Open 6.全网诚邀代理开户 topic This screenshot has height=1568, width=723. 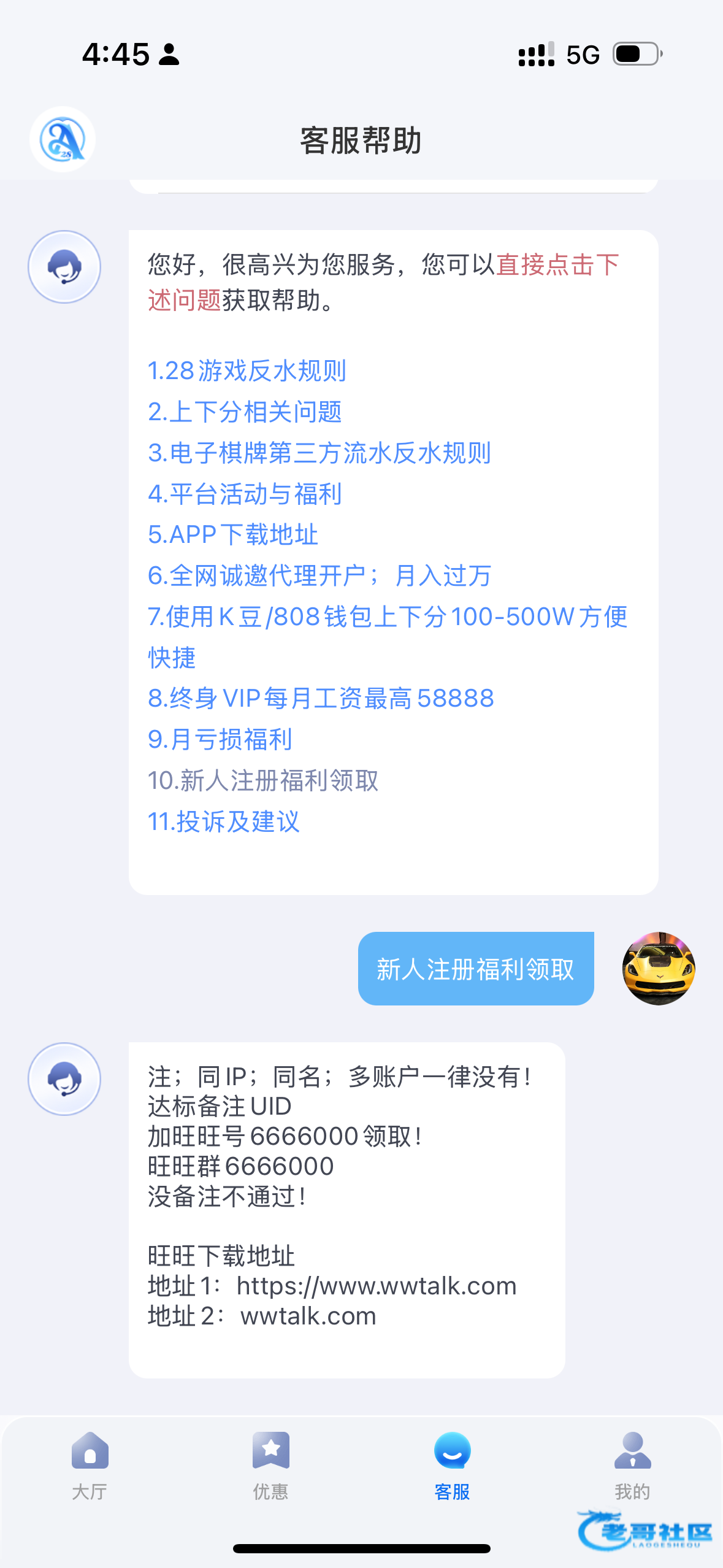319,576
